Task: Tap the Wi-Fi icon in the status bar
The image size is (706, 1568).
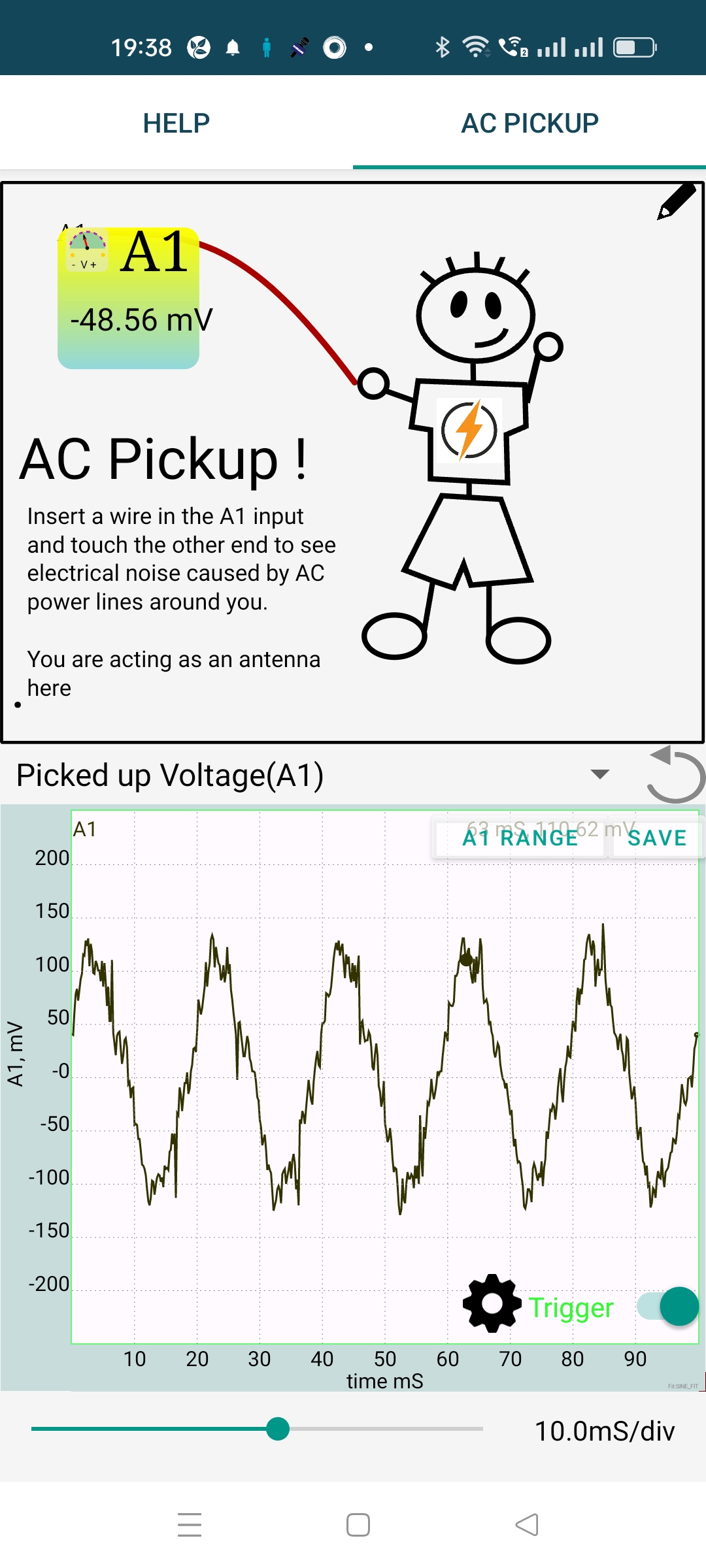Action: [x=475, y=46]
